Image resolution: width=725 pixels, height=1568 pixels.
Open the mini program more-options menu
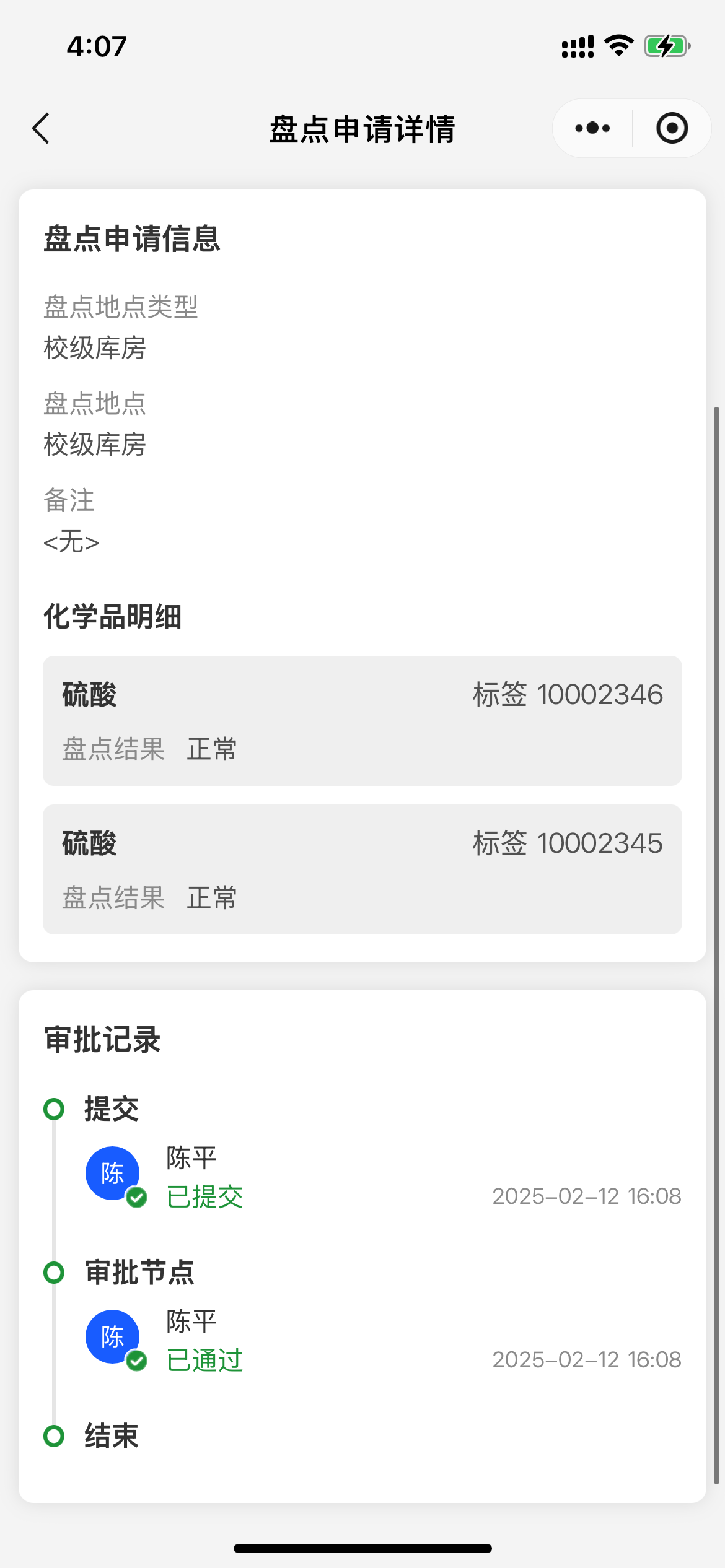point(592,128)
